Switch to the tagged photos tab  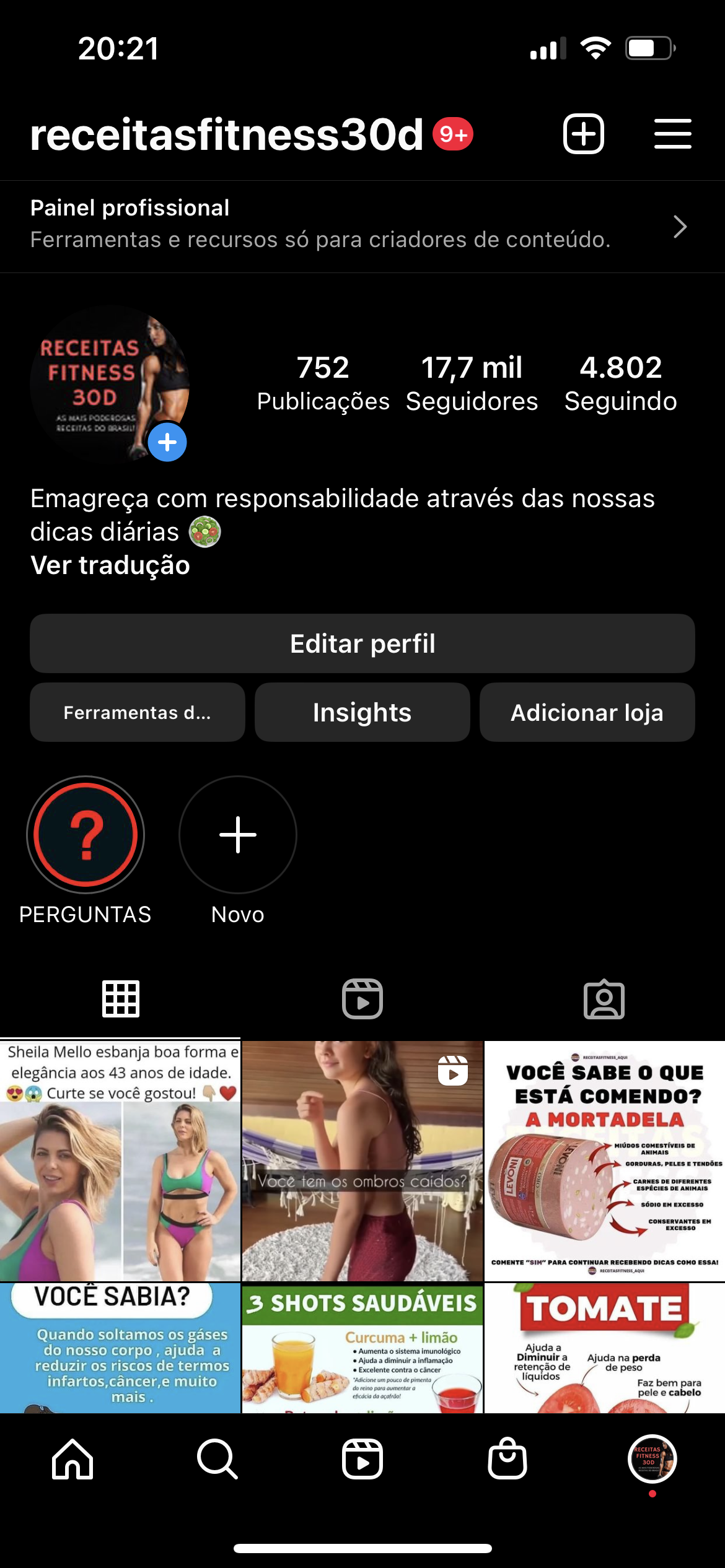604,999
